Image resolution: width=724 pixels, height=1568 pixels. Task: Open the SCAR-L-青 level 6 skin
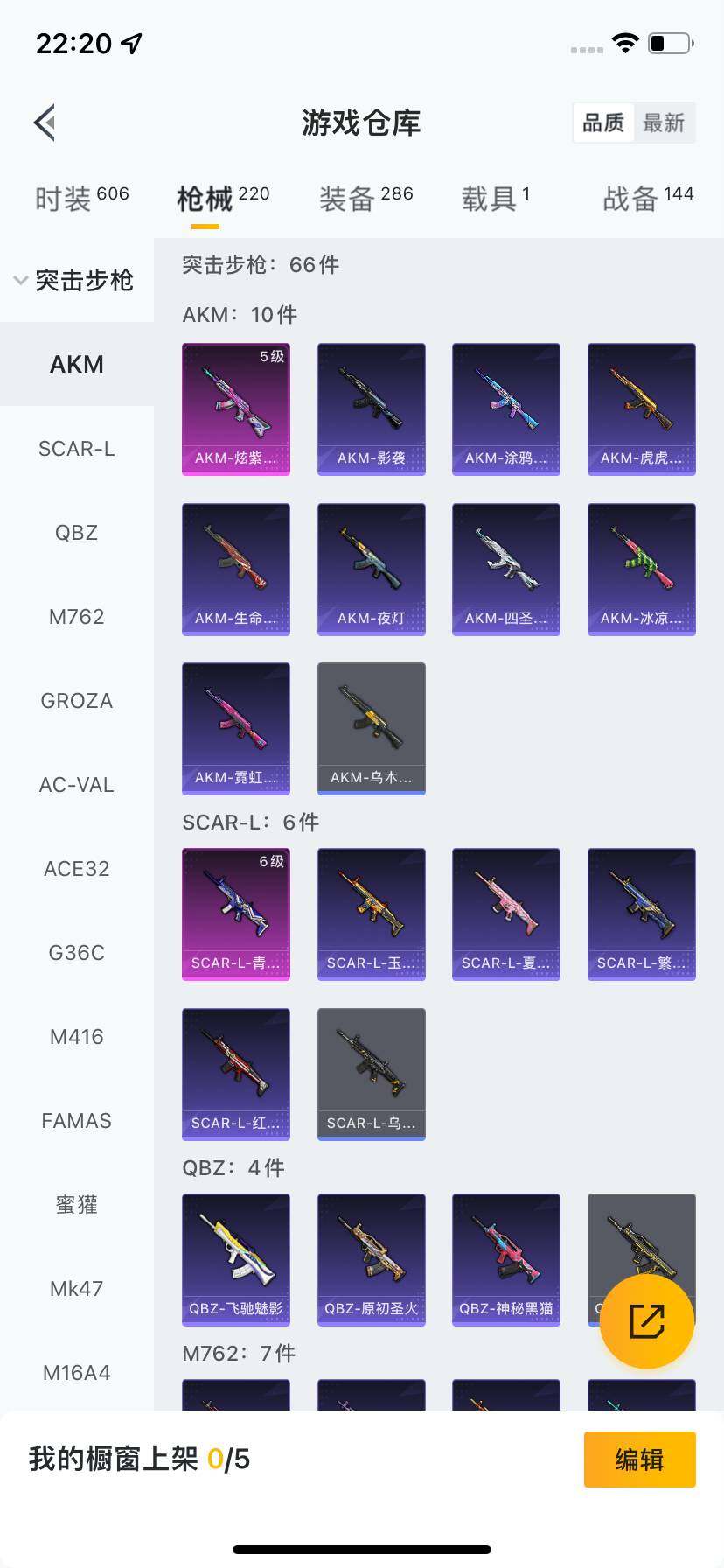pyautogui.click(x=236, y=913)
